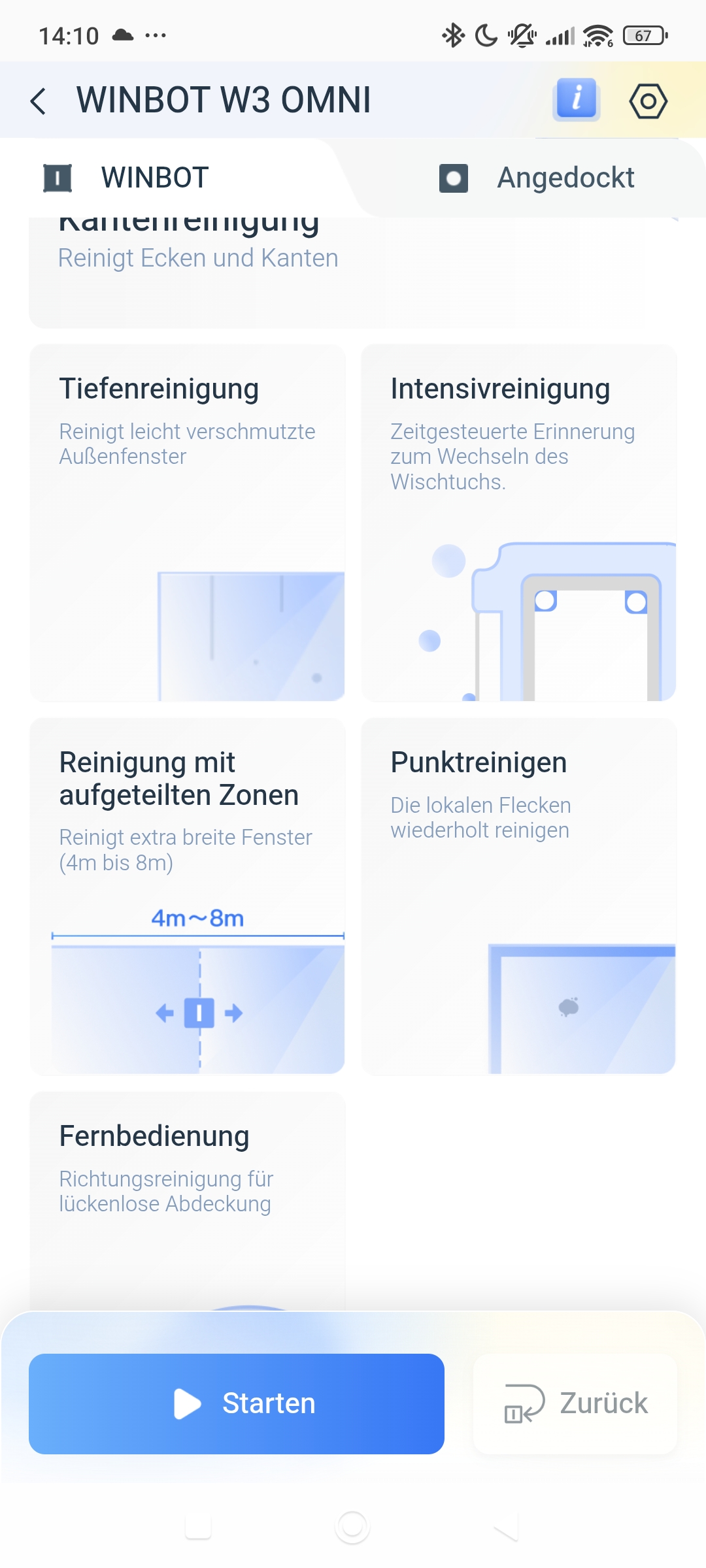Open the hexagon settings icon

(648, 101)
